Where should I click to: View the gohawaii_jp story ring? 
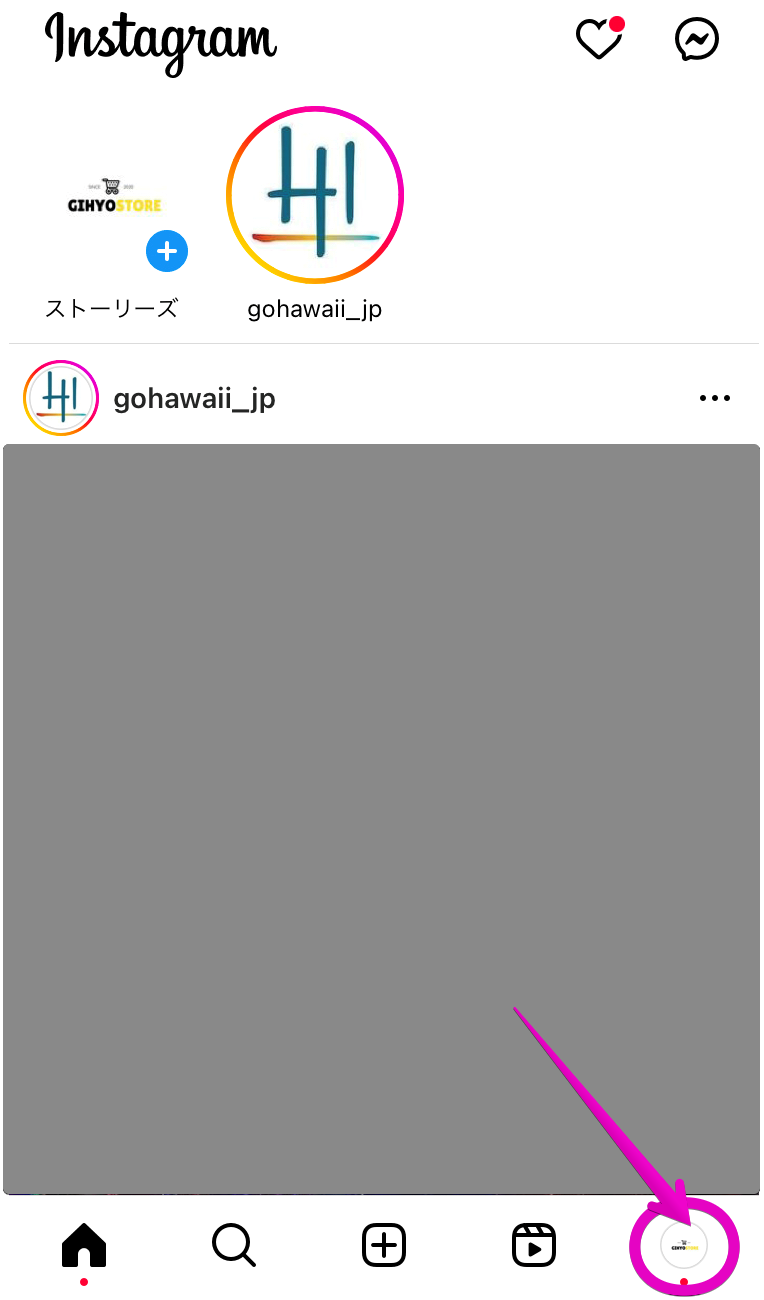pos(315,194)
